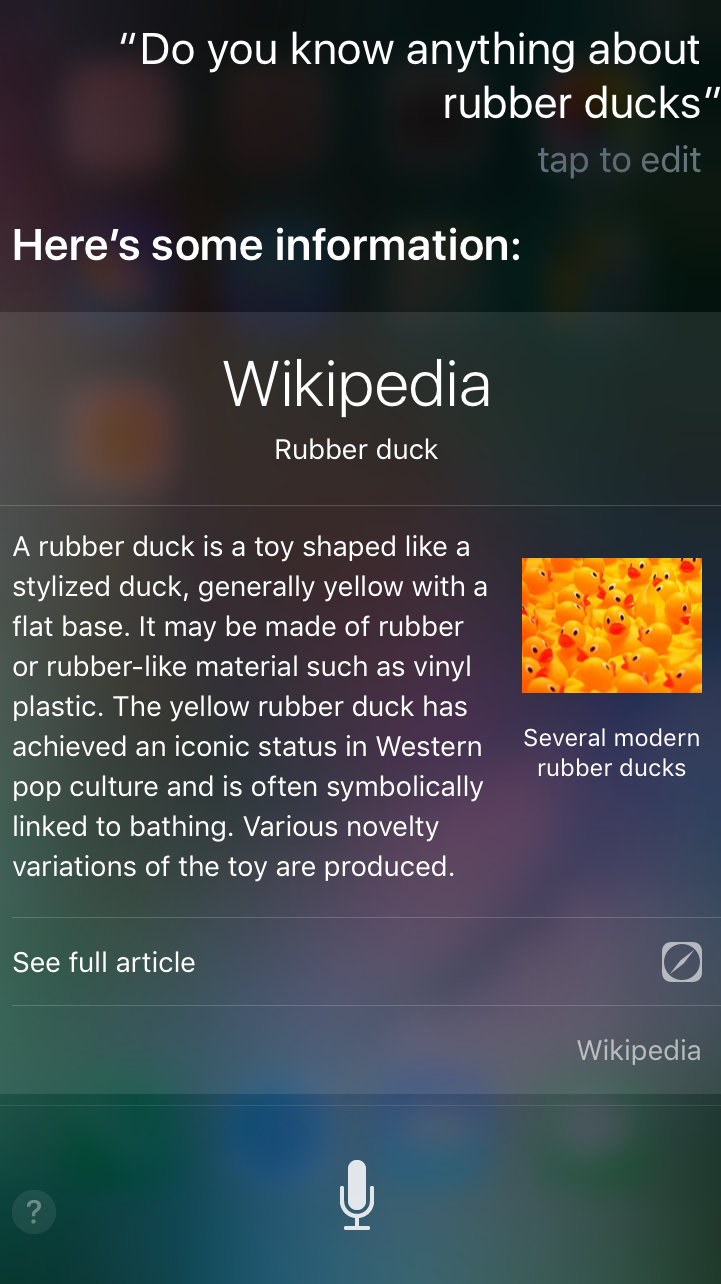
Task: Tap to edit the spoken query
Action: [x=619, y=160]
